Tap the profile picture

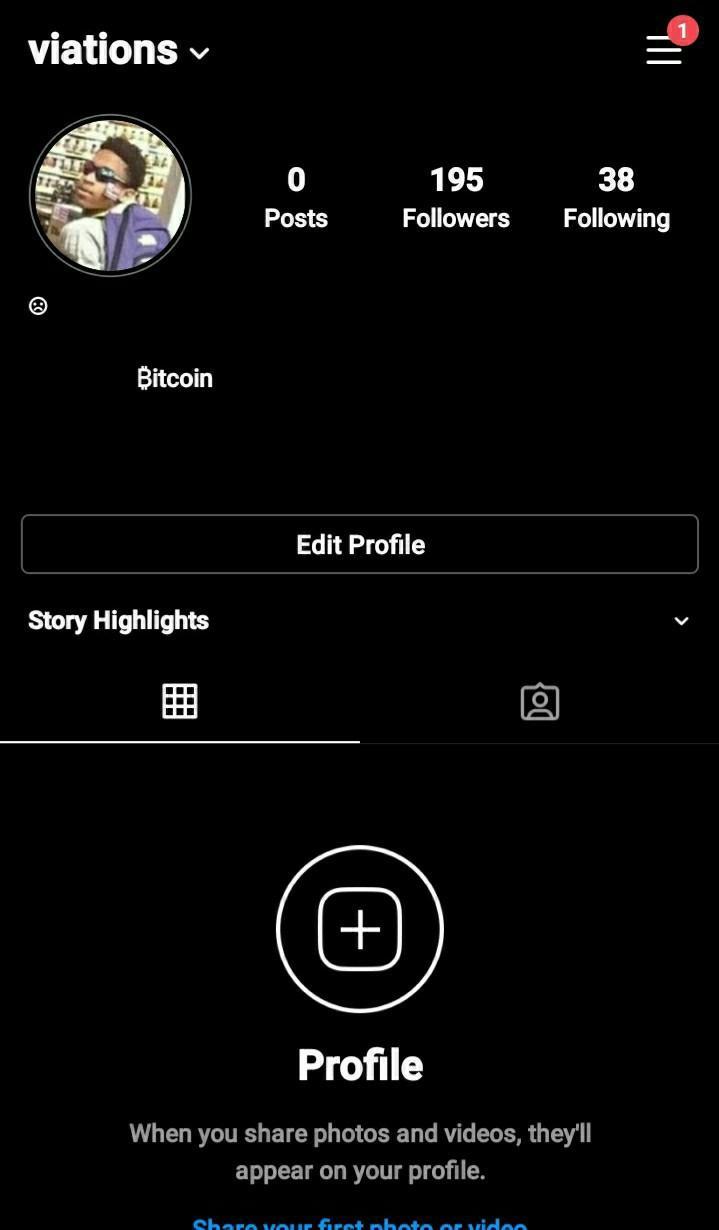click(x=110, y=195)
